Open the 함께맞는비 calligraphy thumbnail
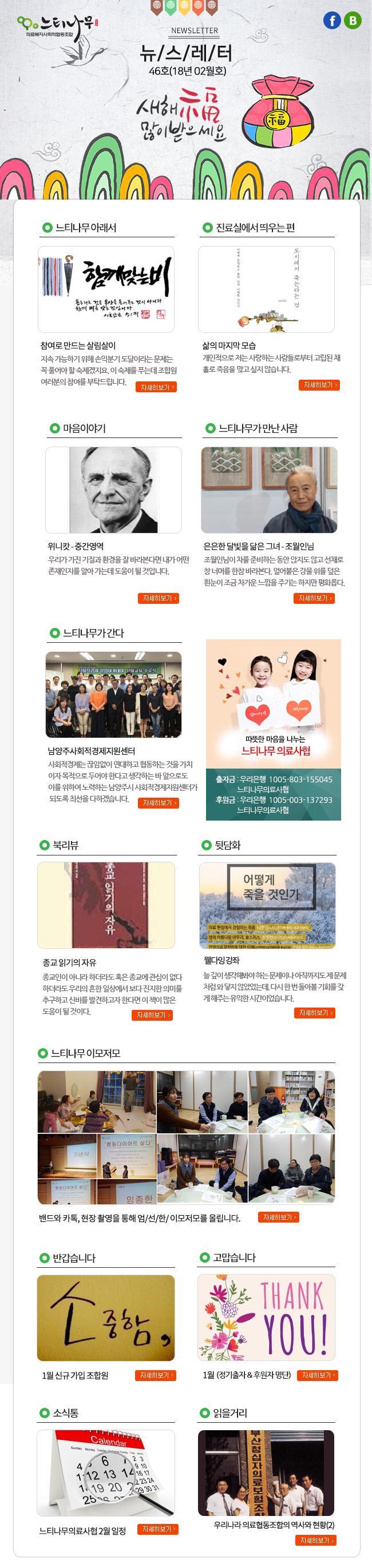 click(x=106, y=289)
